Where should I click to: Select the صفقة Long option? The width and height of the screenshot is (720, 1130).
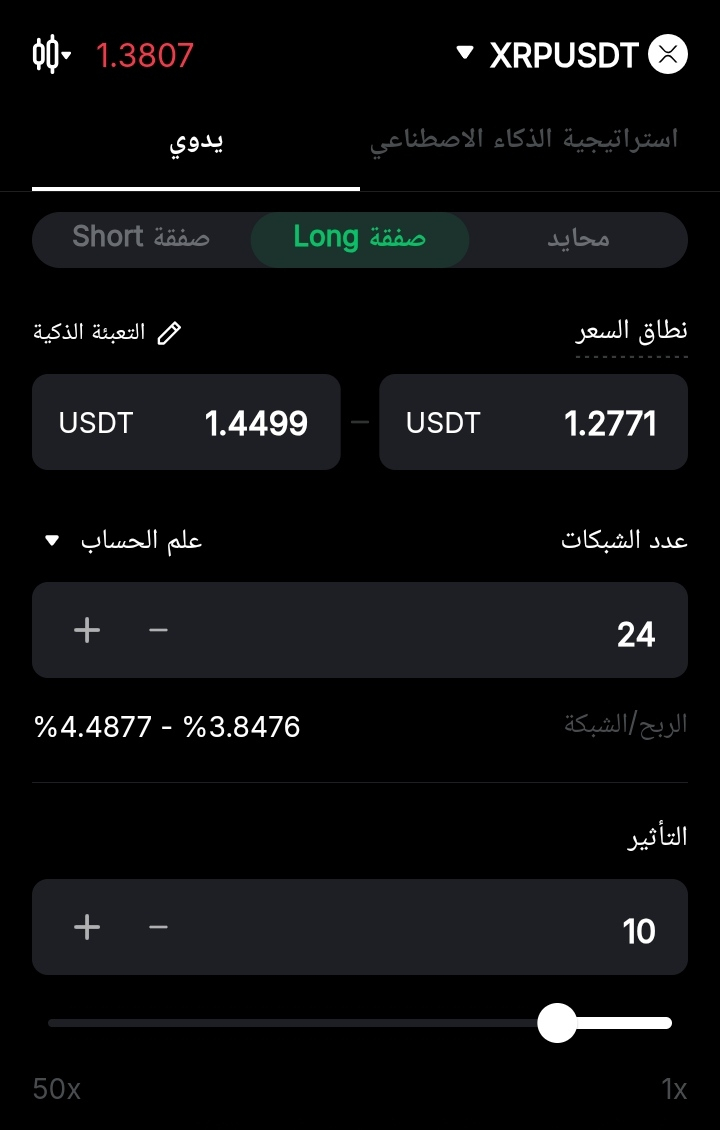359,238
